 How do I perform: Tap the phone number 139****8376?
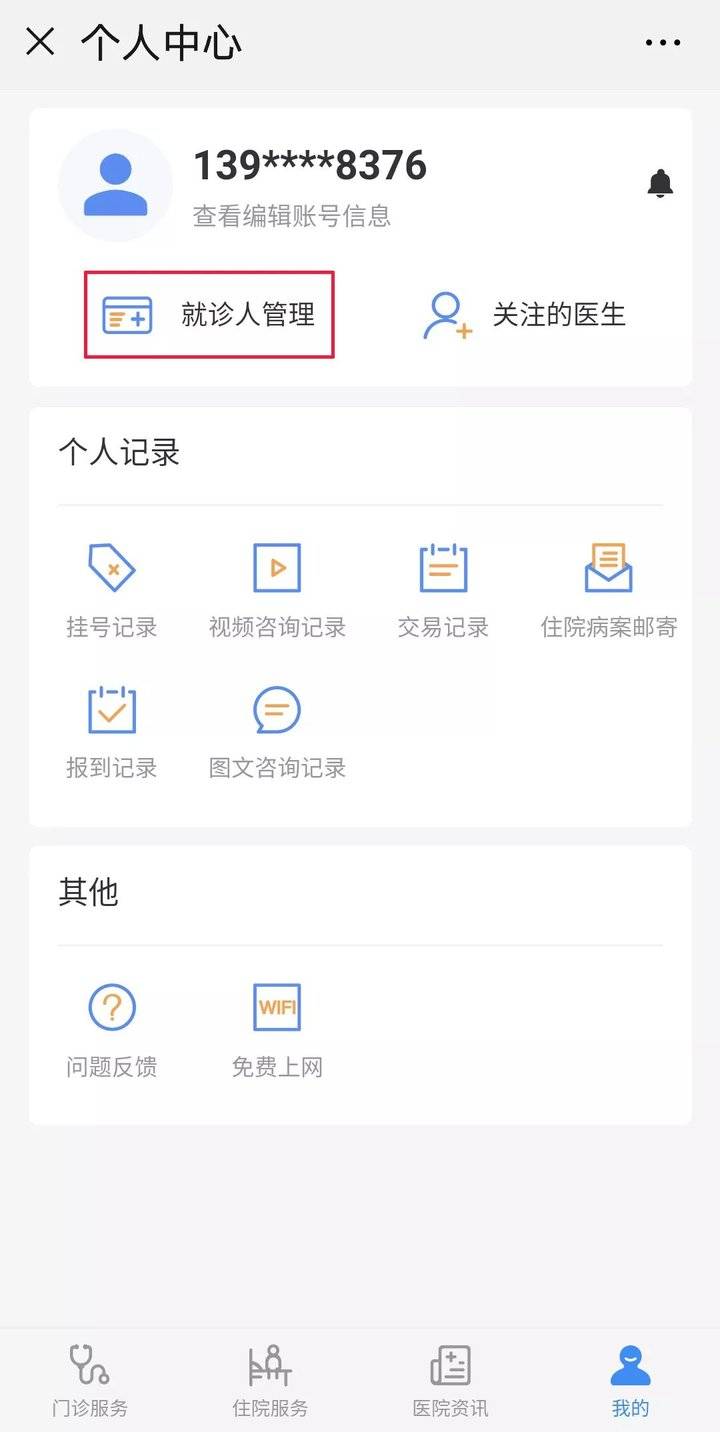point(308,165)
